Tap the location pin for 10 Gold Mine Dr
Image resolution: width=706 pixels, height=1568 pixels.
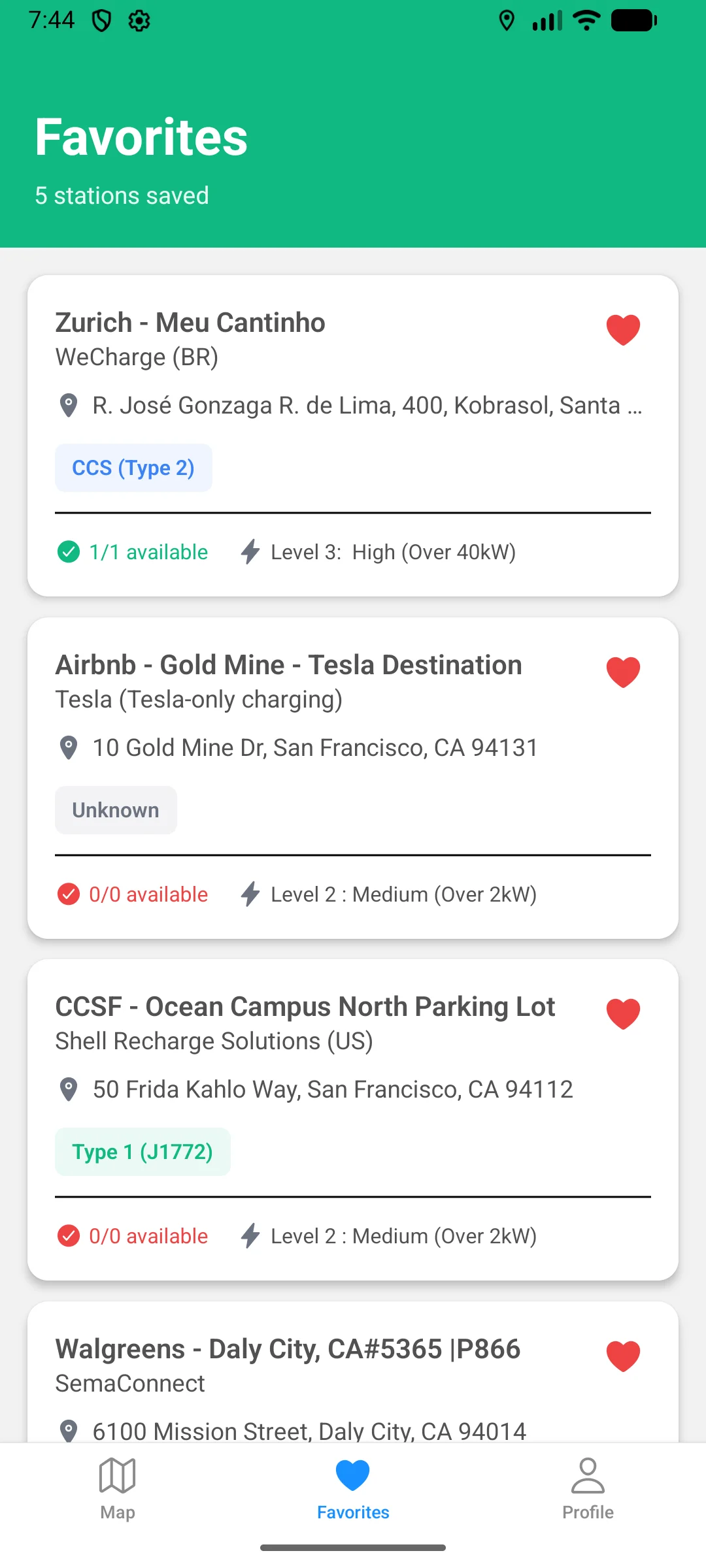[x=68, y=747]
